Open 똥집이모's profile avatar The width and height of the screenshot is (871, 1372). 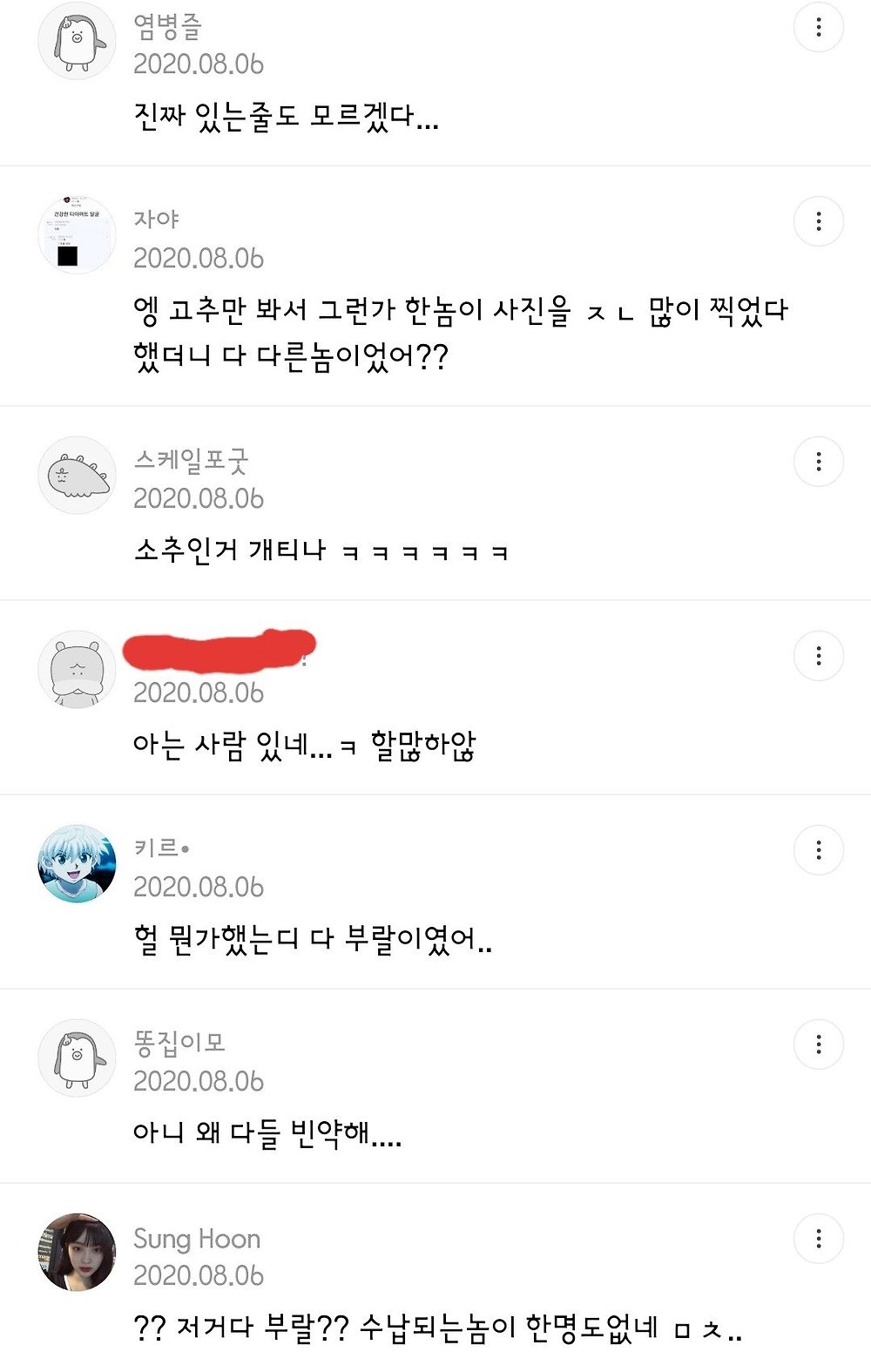click(78, 1057)
